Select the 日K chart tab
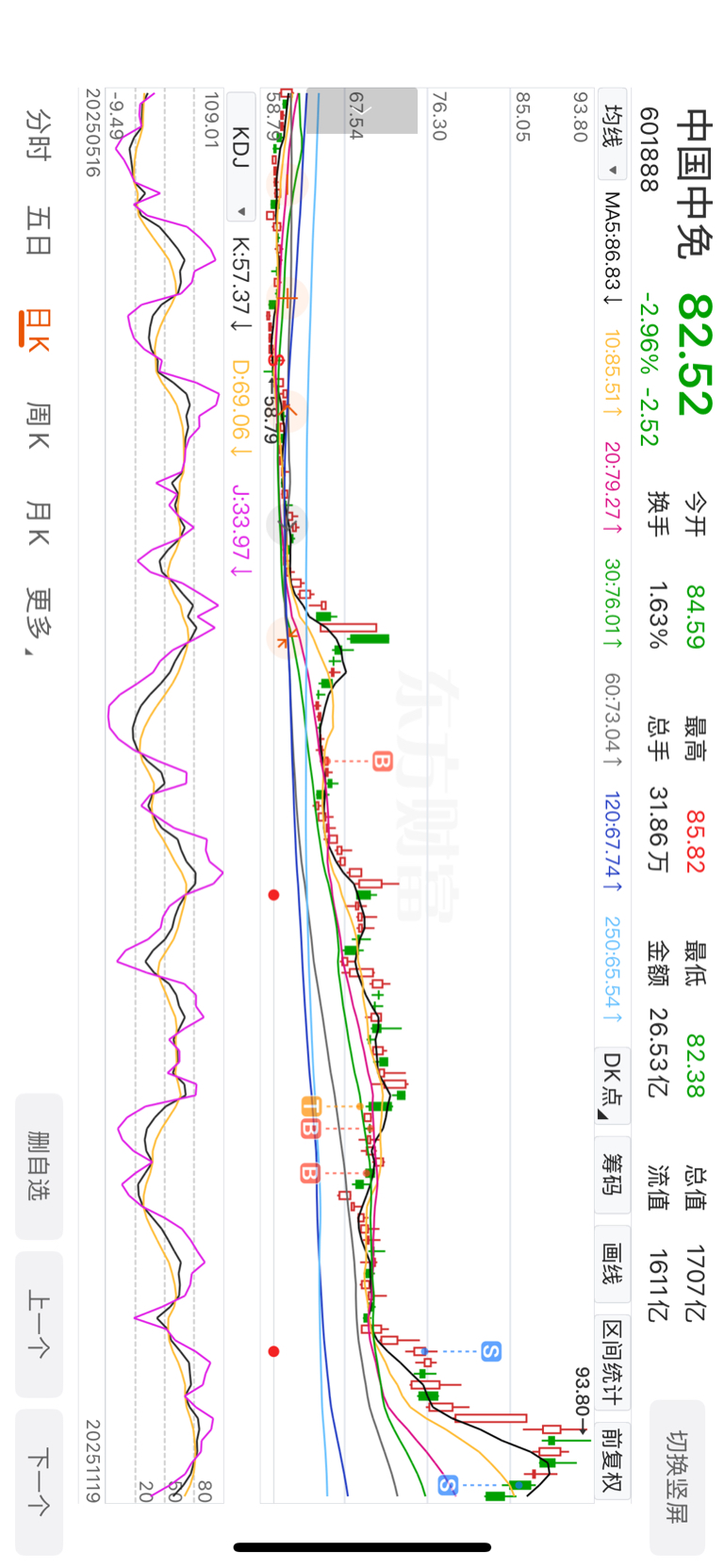Screen dimensions: 724x1568 (x=37, y=329)
